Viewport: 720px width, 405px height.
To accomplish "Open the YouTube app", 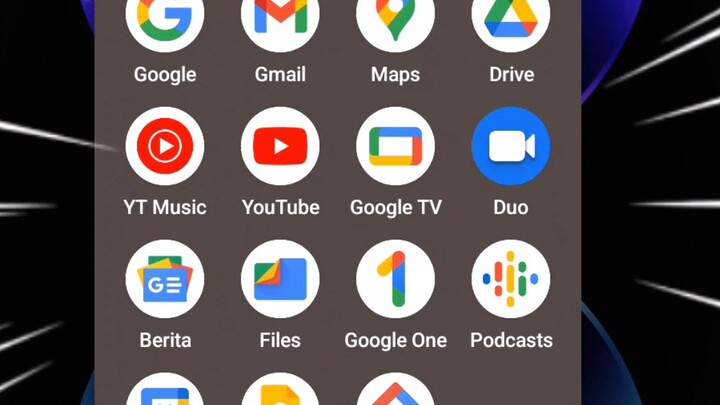I will (x=280, y=147).
